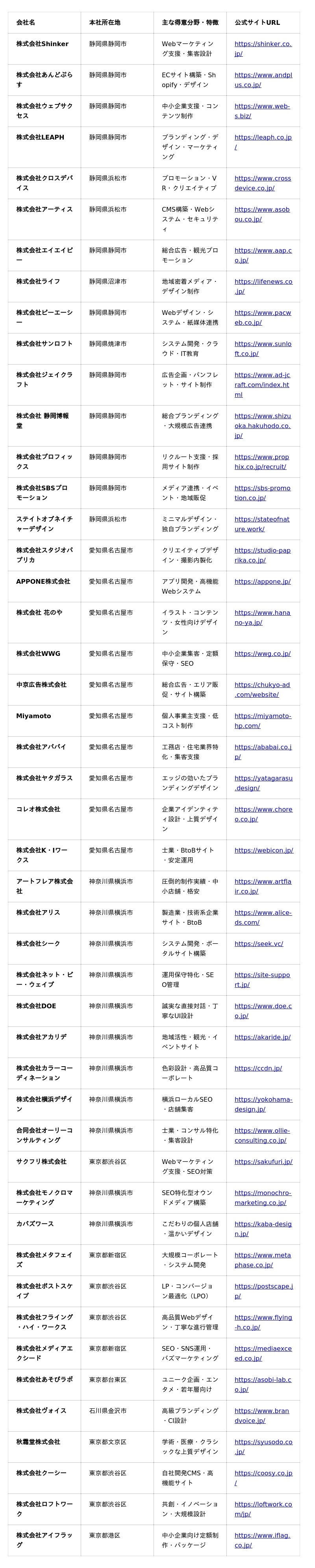Visit the akaride.jp link
Image resolution: width=315 pixels, height=1568 pixels.
pyautogui.click(x=262, y=1037)
